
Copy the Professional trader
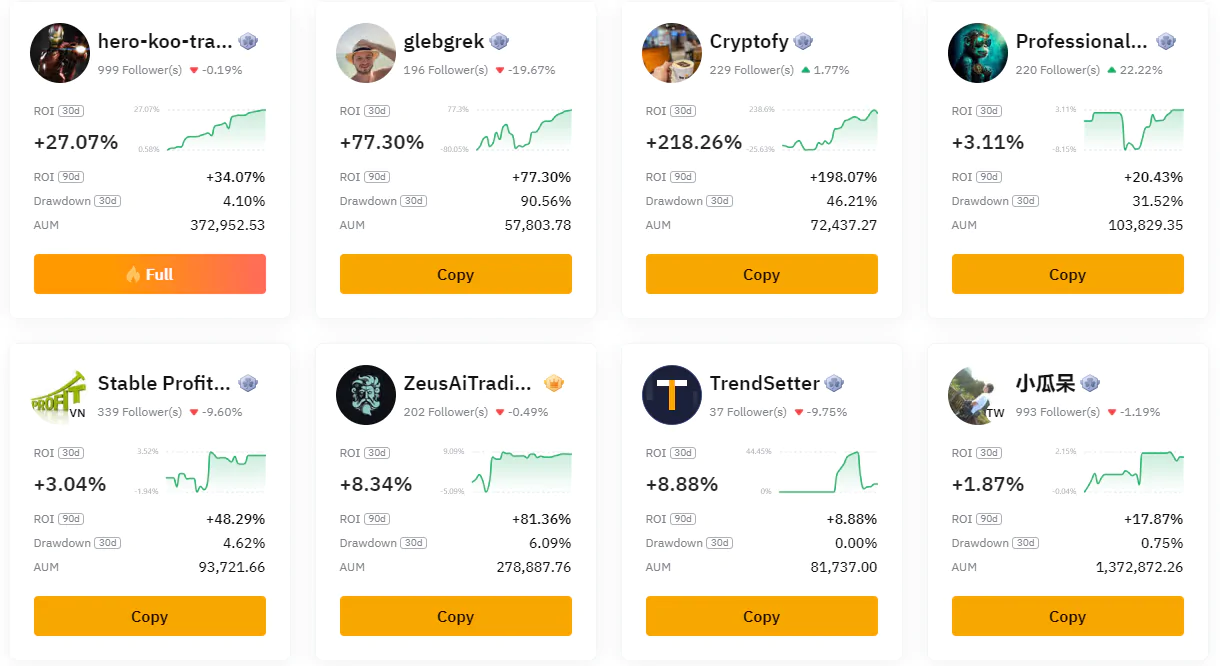click(x=1067, y=274)
